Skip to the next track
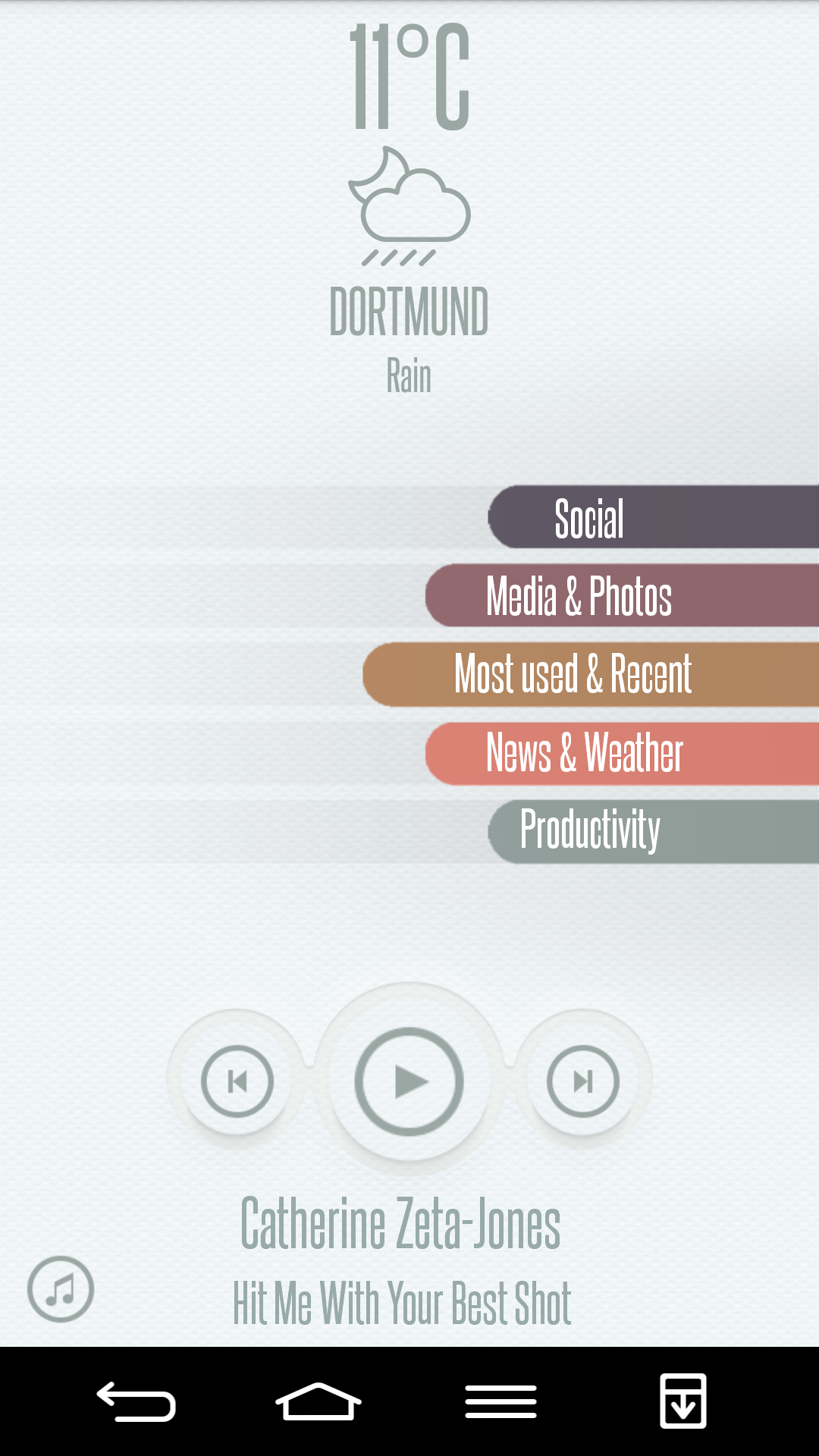Screen dimensions: 819x1456 [x=582, y=1081]
